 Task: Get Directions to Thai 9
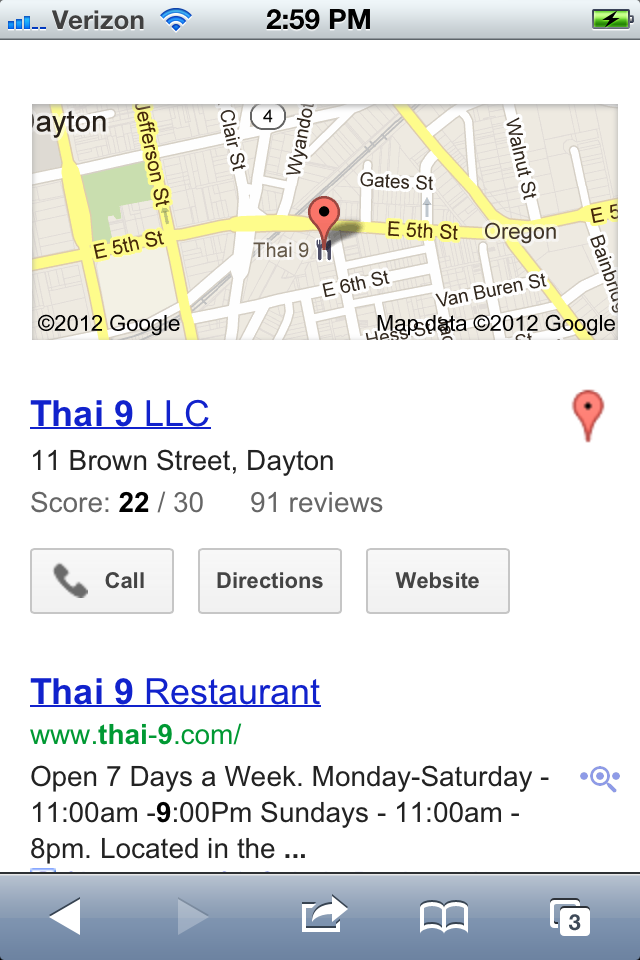click(270, 581)
